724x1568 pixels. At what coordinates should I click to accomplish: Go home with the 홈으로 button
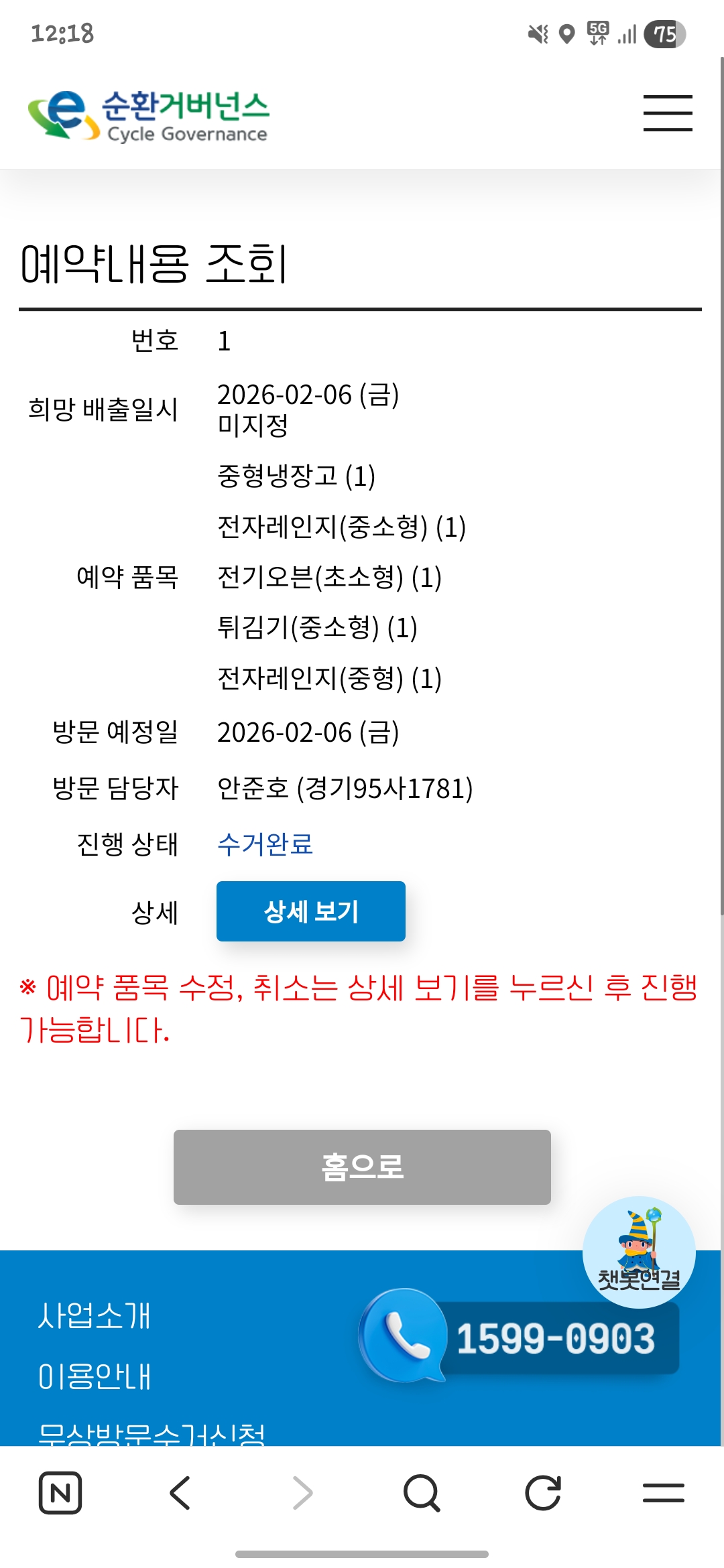pos(362,1167)
